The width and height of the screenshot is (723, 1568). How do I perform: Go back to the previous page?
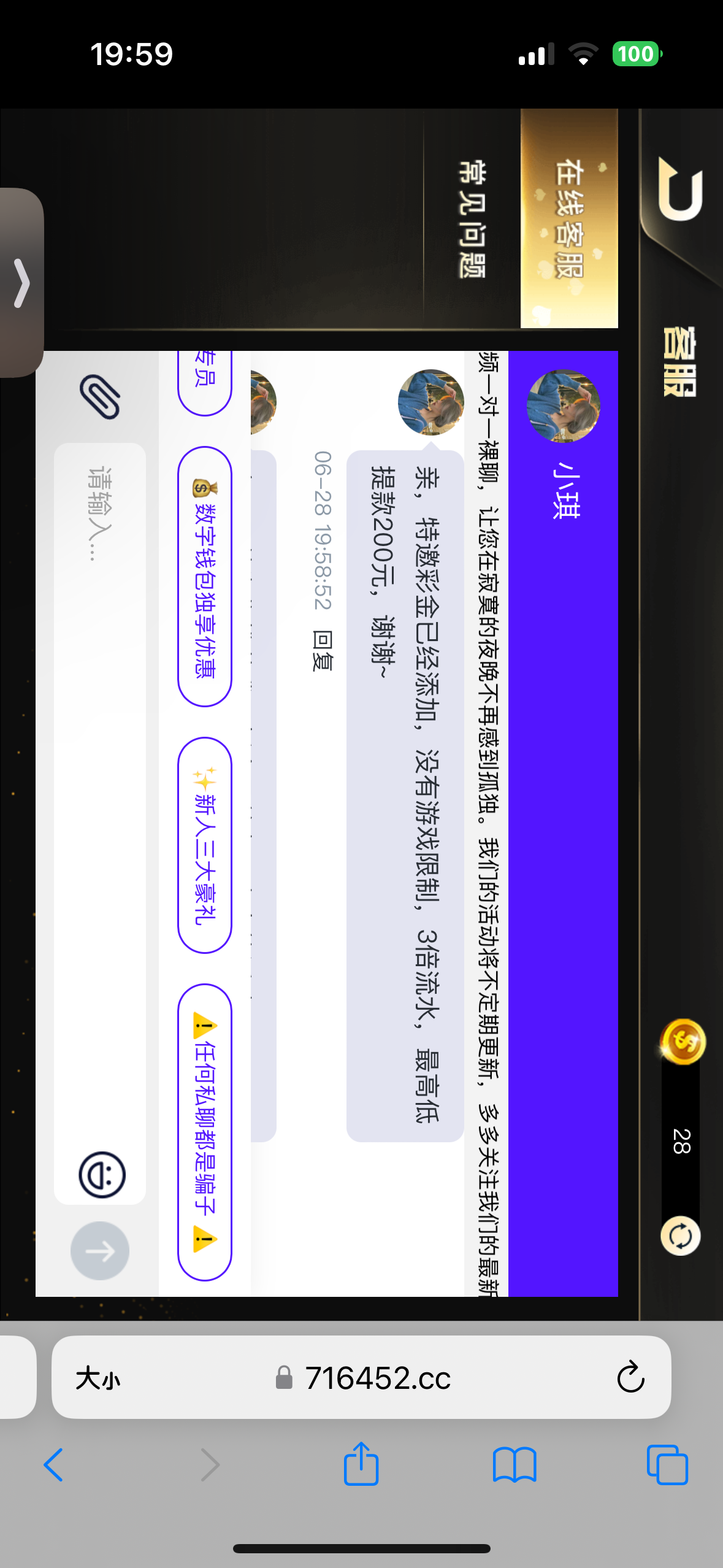54,1465
